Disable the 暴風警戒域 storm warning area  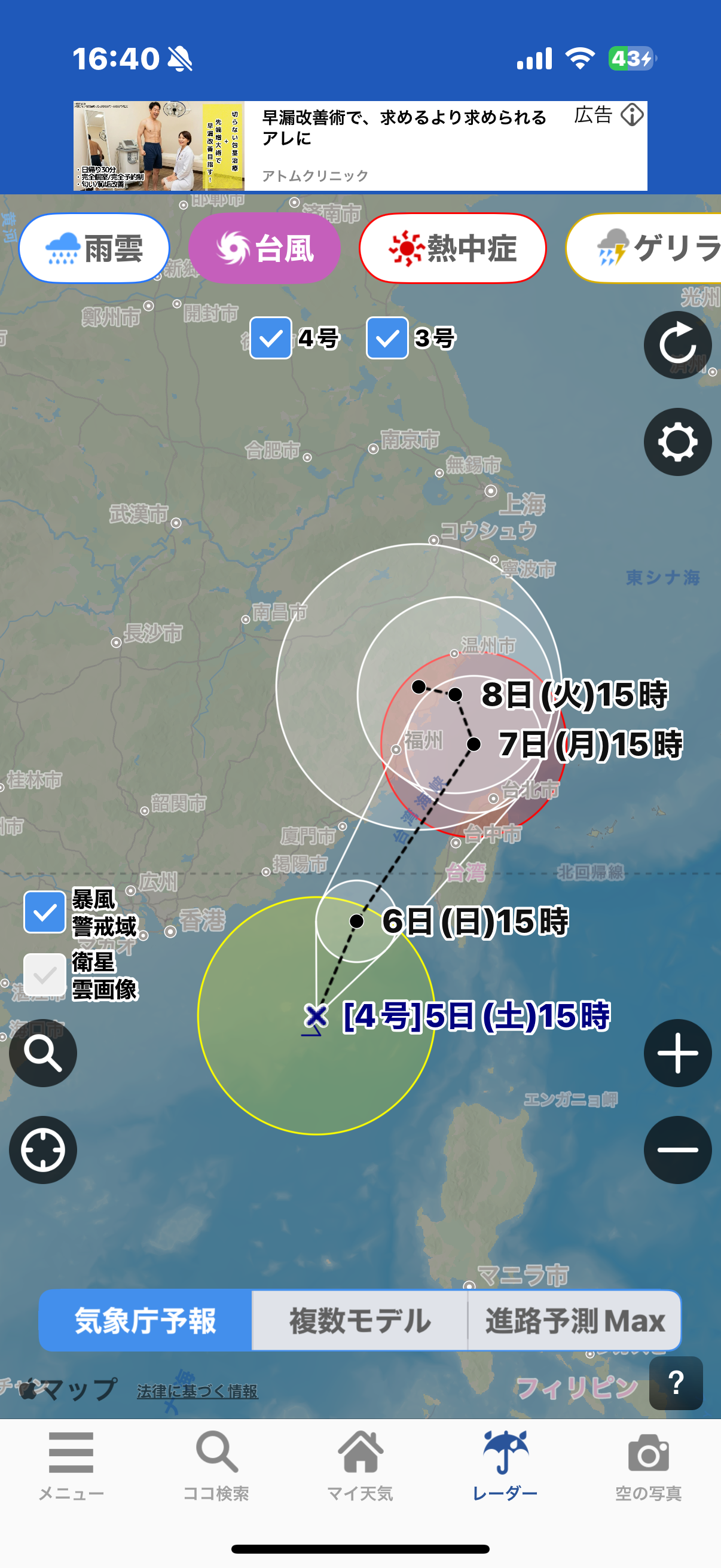(x=45, y=912)
